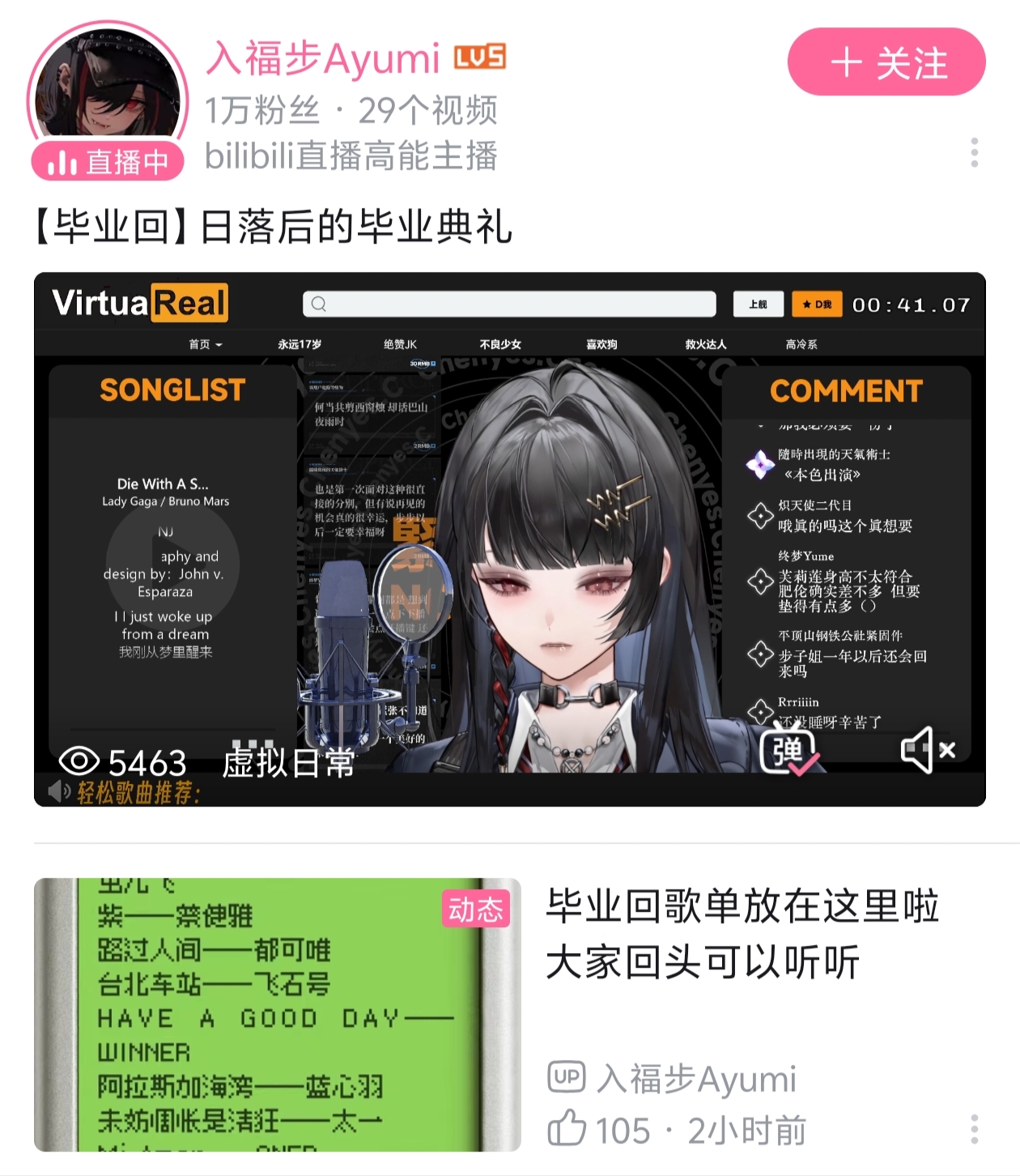1020x1176 pixels.
Task: Open the 毕业回 live stream video
Action: (x=510, y=539)
